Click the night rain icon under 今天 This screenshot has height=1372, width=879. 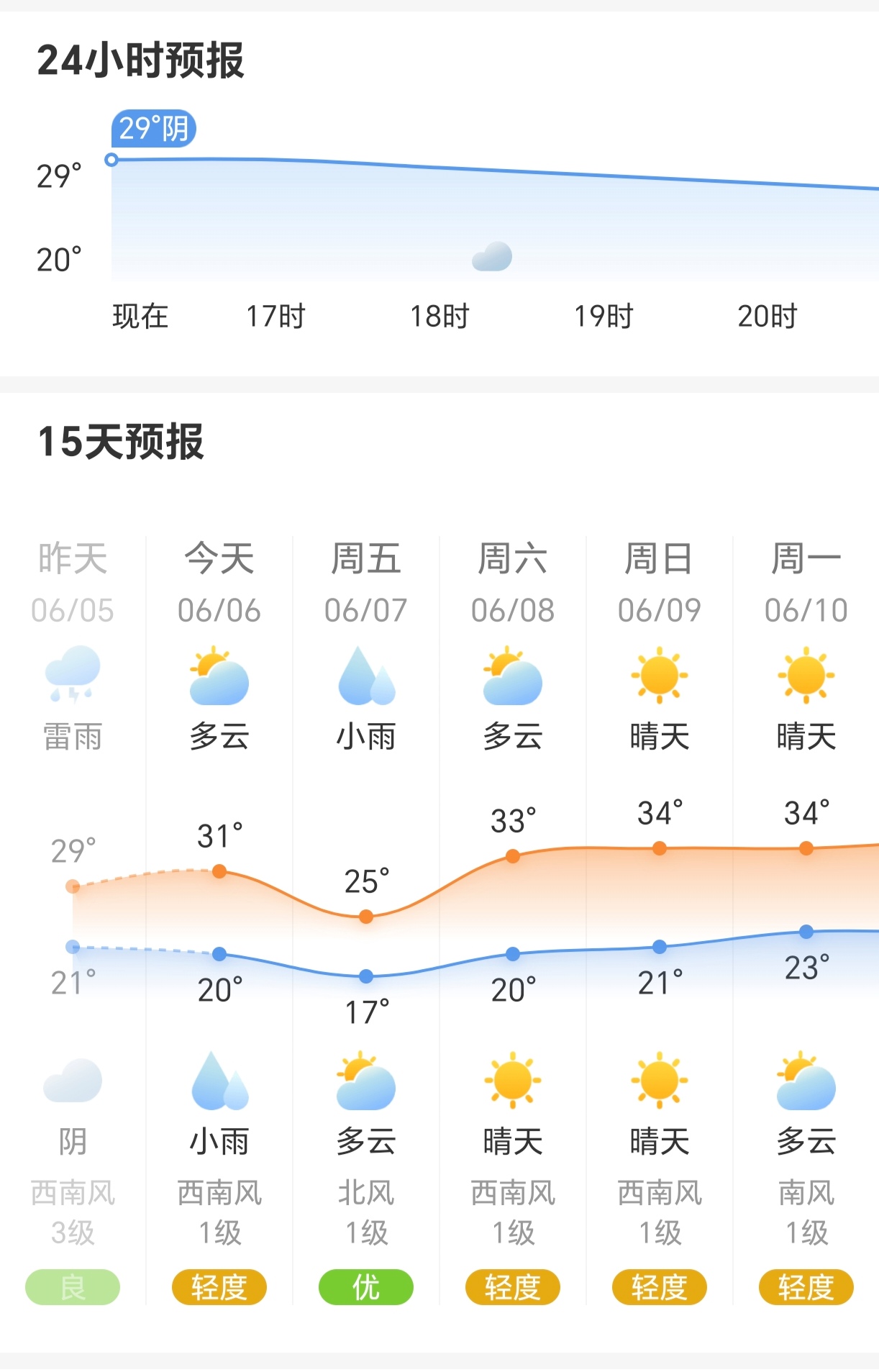pos(219,1086)
